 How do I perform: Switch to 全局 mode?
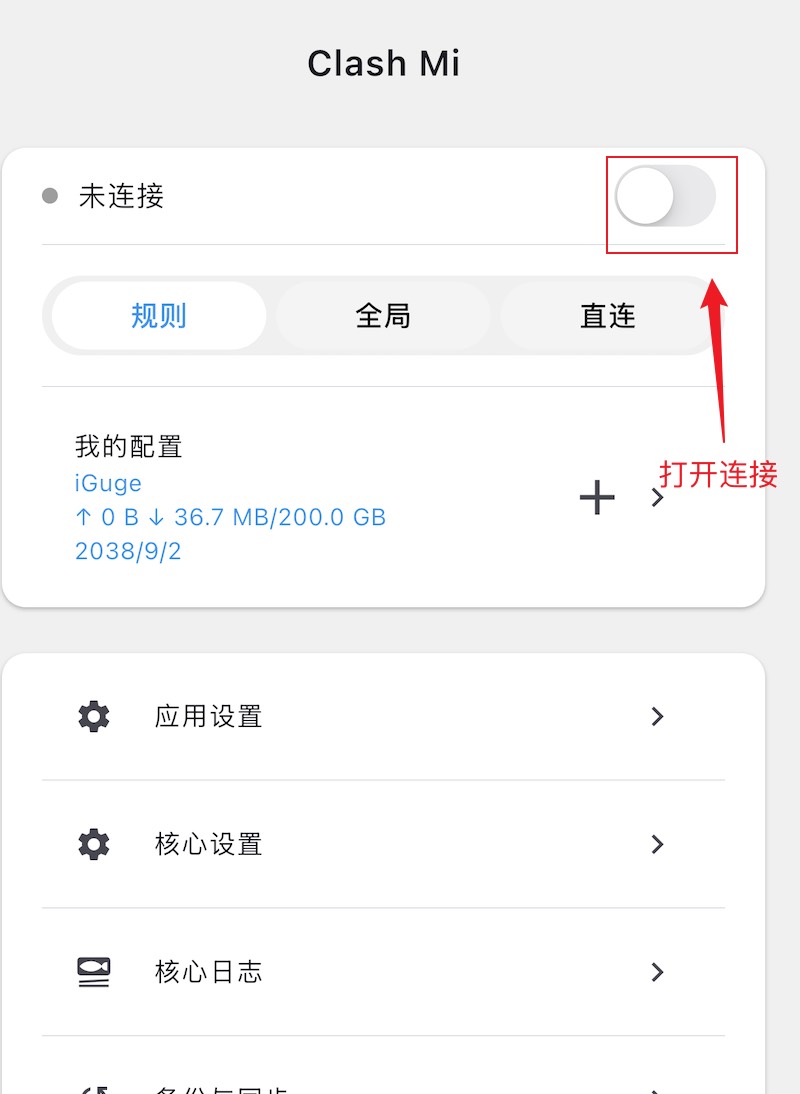(x=383, y=316)
